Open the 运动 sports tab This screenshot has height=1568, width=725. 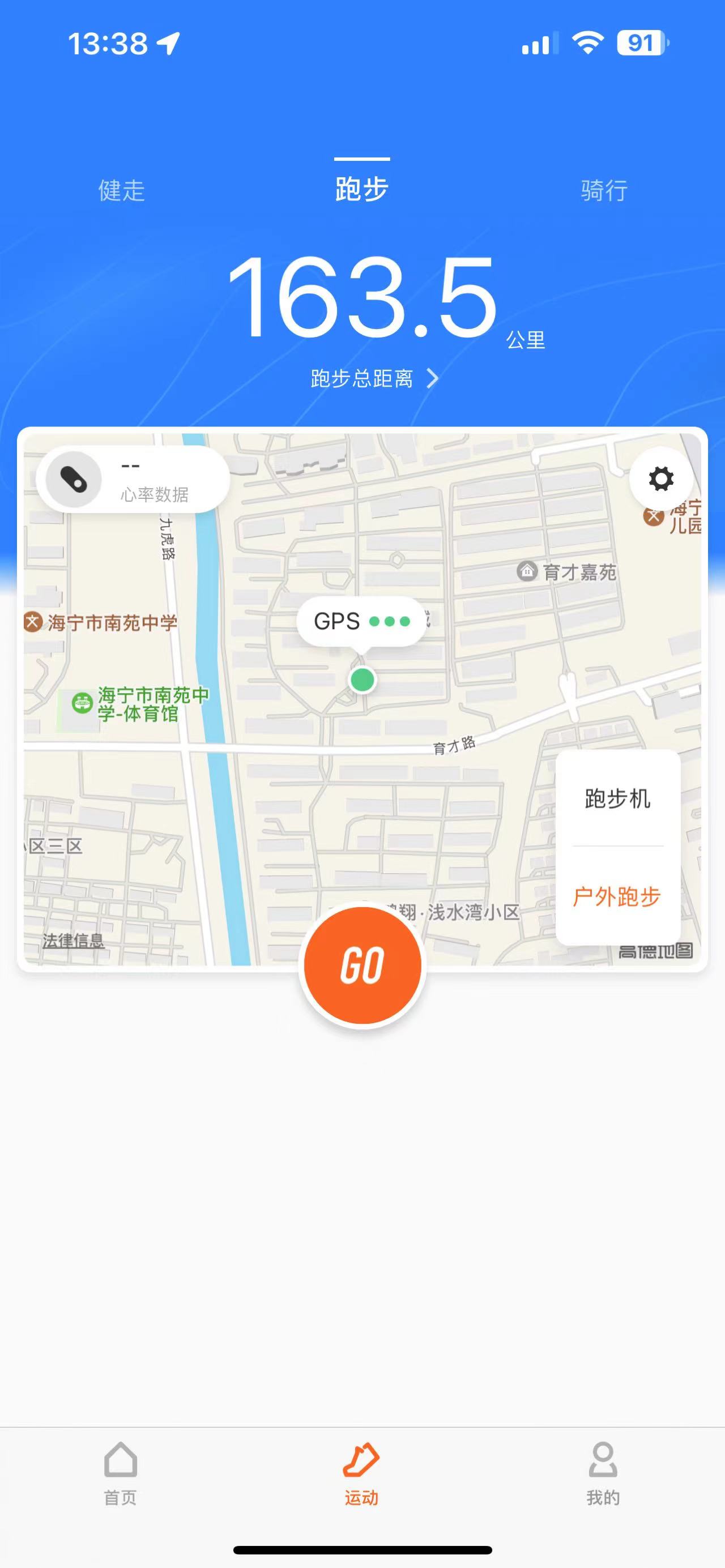[x=361, y=1473]
